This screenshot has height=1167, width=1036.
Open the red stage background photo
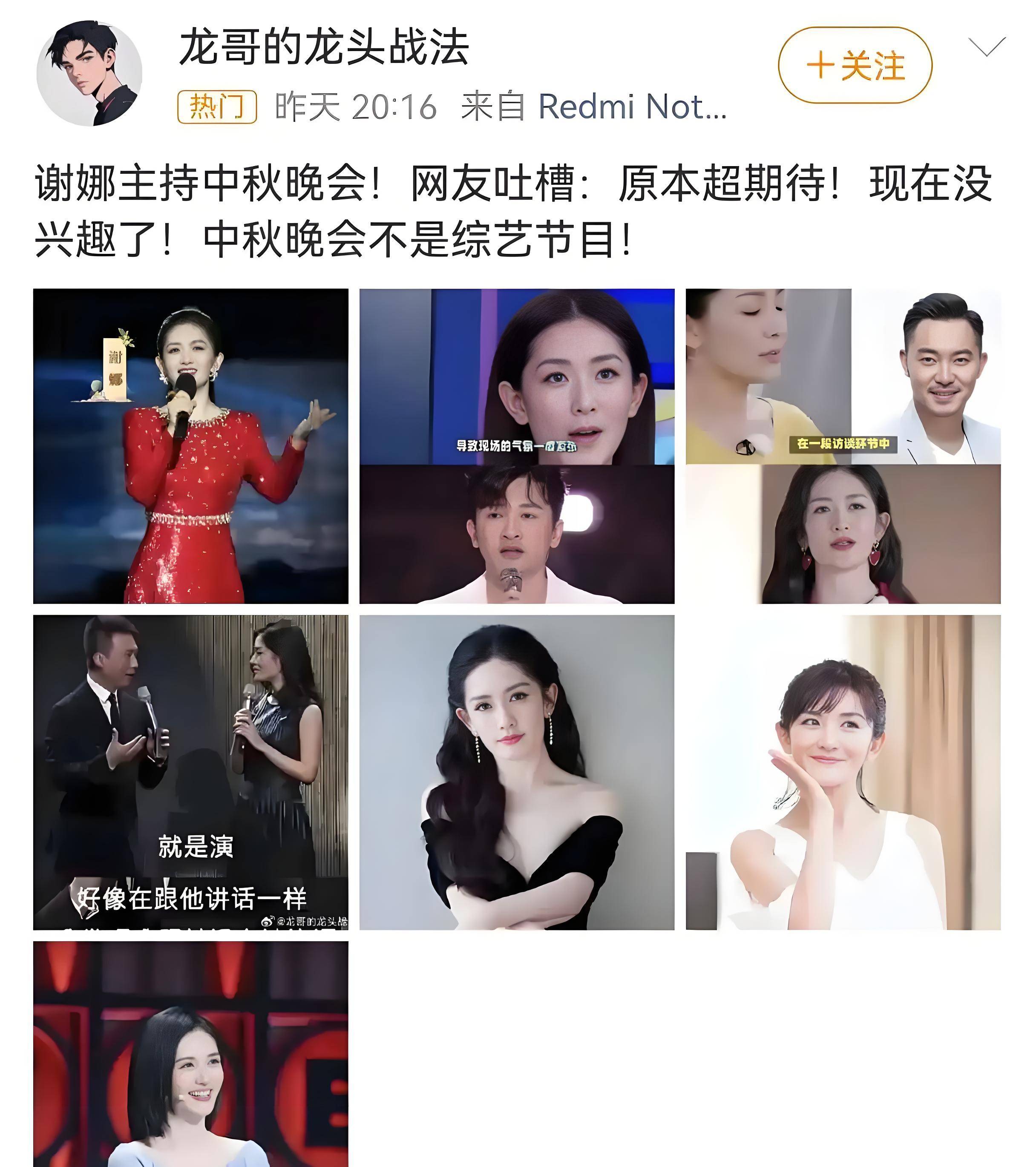point(191,1056)
